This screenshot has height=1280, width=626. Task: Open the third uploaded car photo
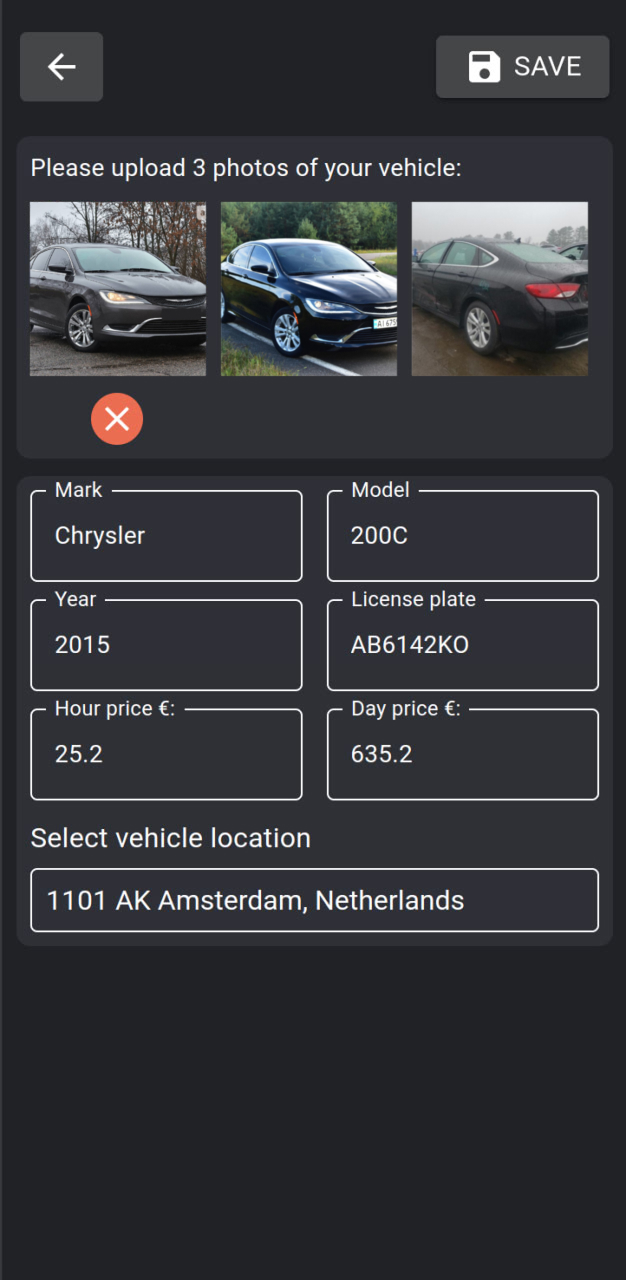(499, 289)
